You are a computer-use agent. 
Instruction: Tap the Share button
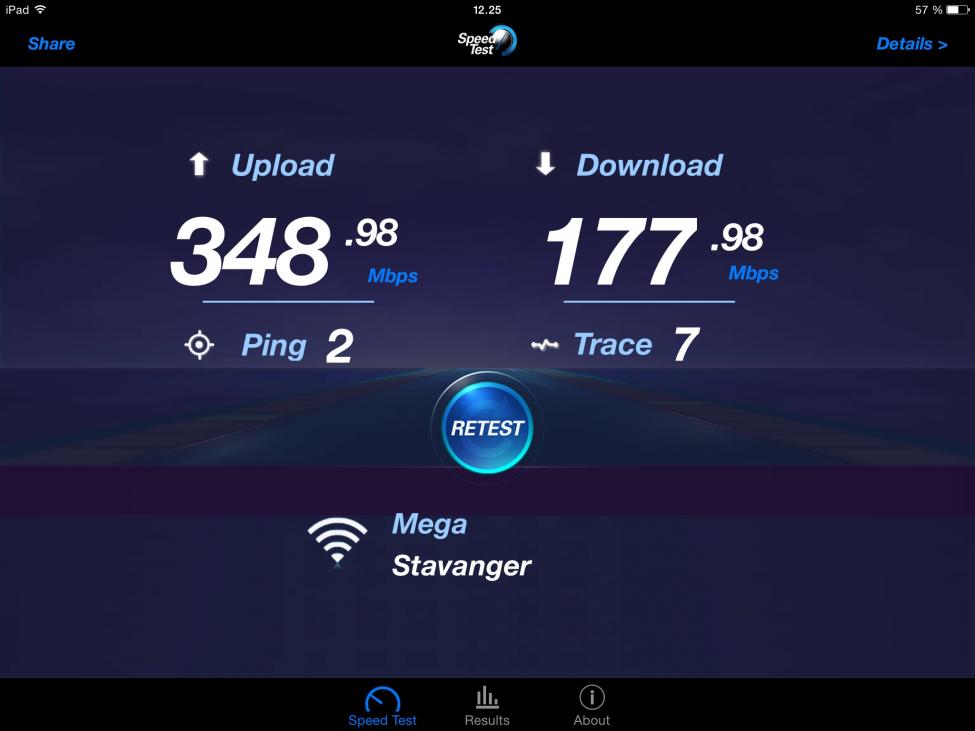[51, 44]
